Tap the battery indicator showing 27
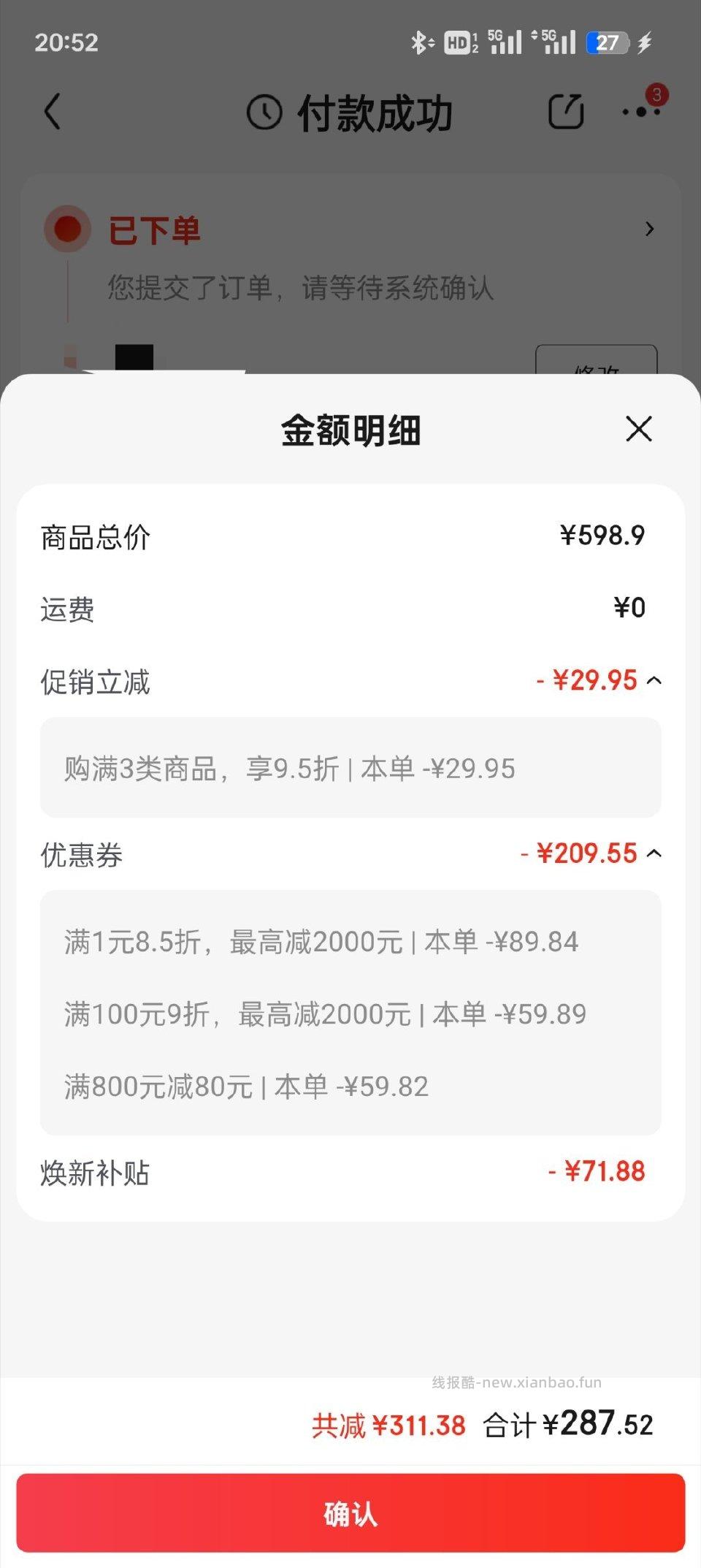The image size is (701, 1568). coord(606,42)
